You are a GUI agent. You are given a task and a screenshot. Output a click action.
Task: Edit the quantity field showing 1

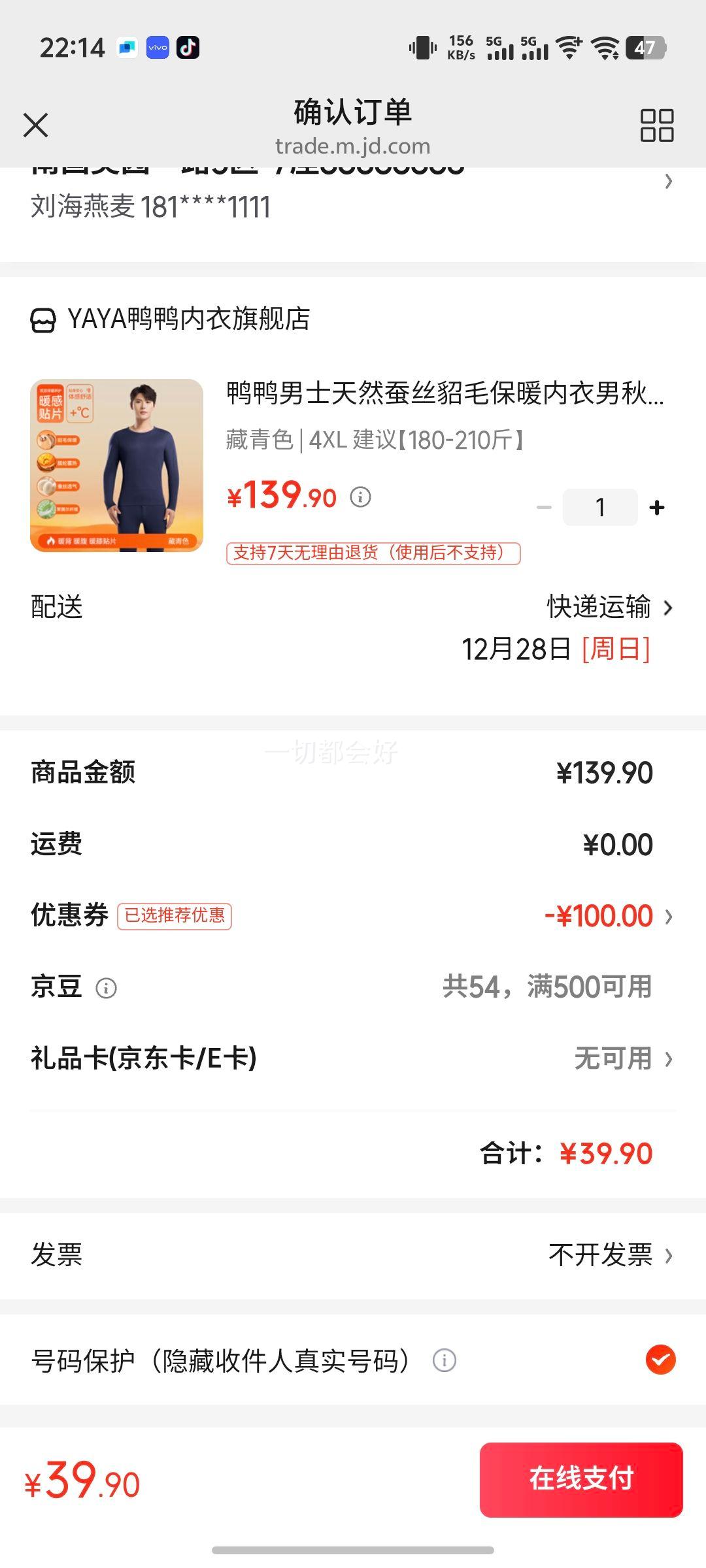pos(599,508)
